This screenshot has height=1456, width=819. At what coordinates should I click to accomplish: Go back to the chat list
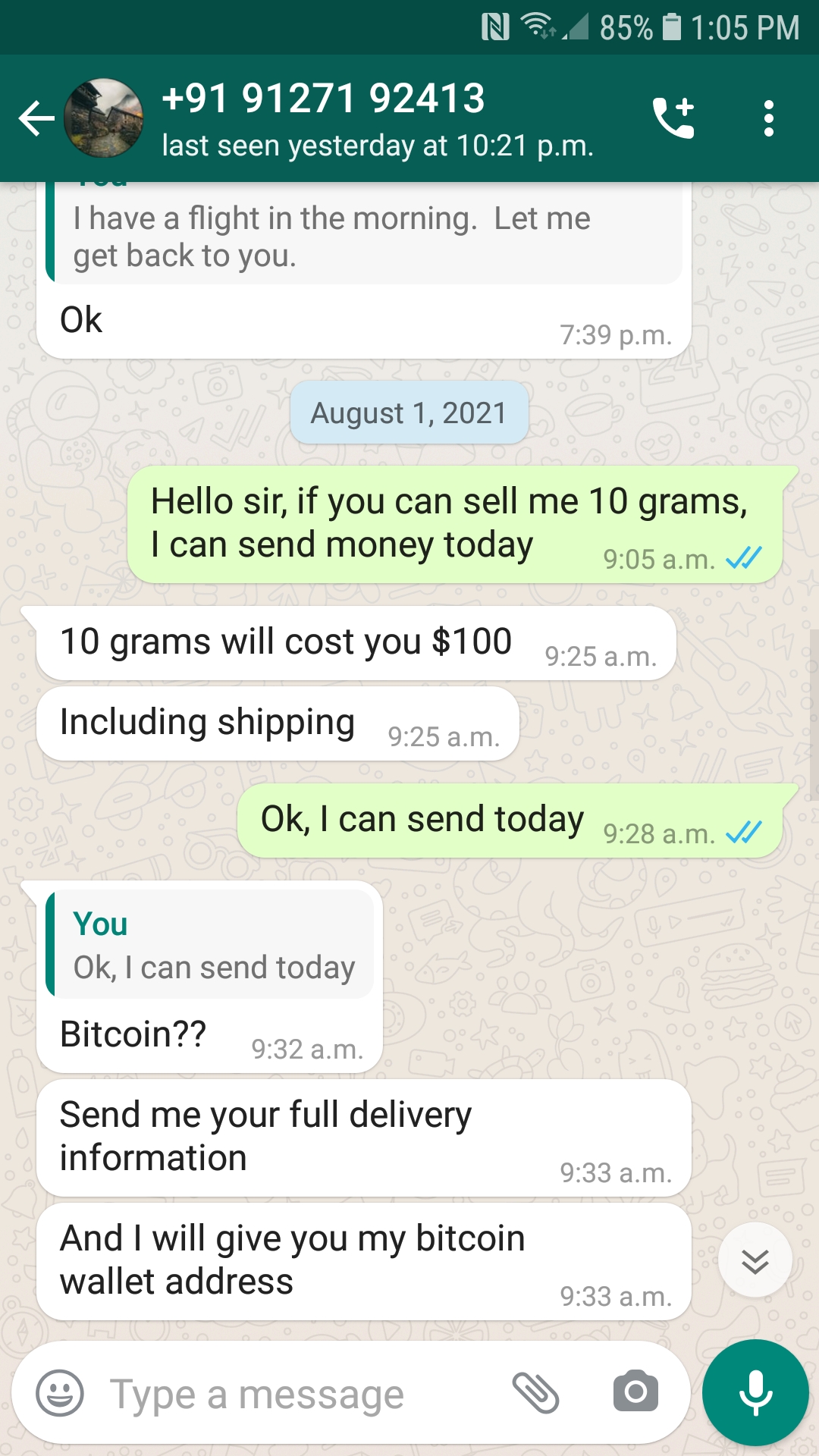(36, 119)
